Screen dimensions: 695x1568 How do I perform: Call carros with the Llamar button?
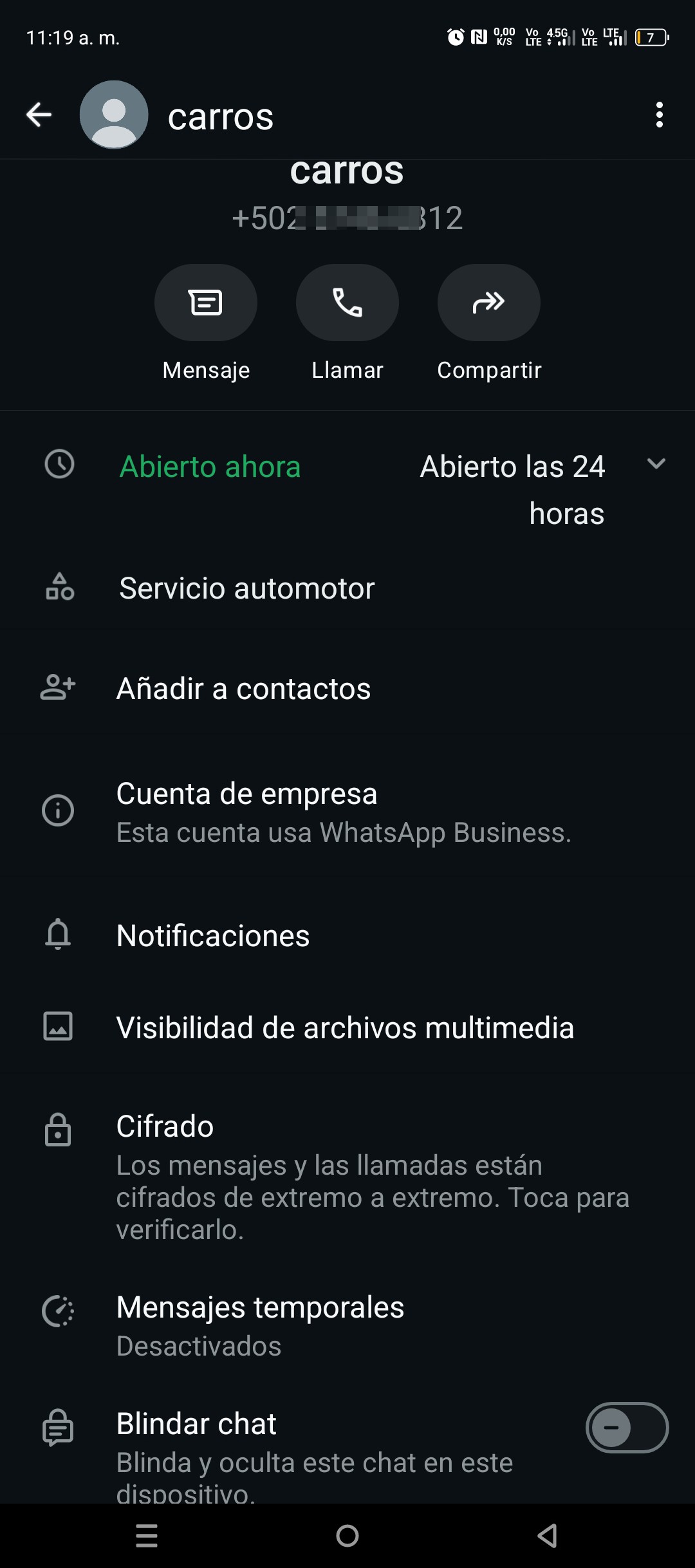(347, 303)
